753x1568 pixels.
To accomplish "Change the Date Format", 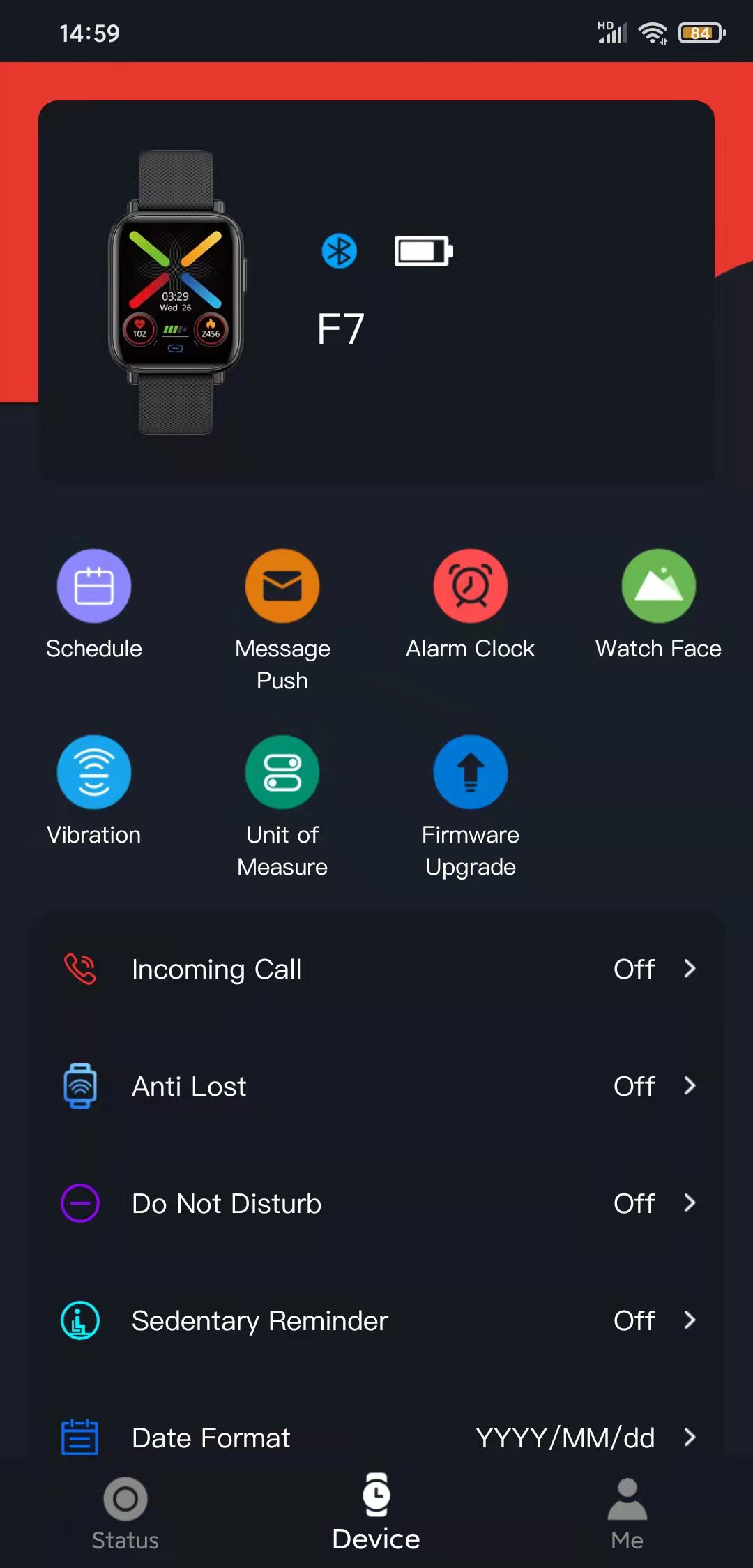I will point(376,1437).
